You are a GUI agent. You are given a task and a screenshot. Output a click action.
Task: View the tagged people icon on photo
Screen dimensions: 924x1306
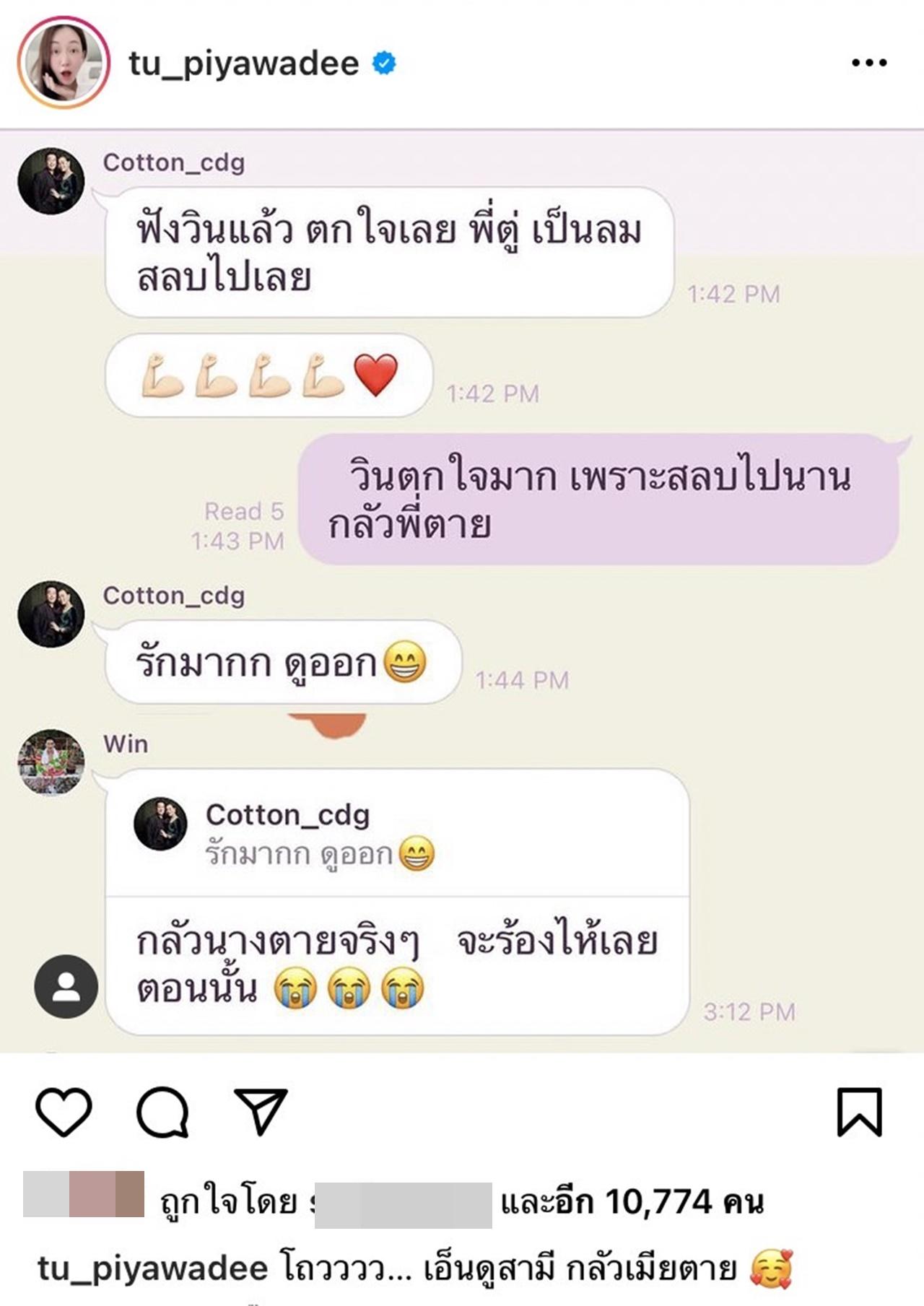pyautogui.click(x=66, y=987)
